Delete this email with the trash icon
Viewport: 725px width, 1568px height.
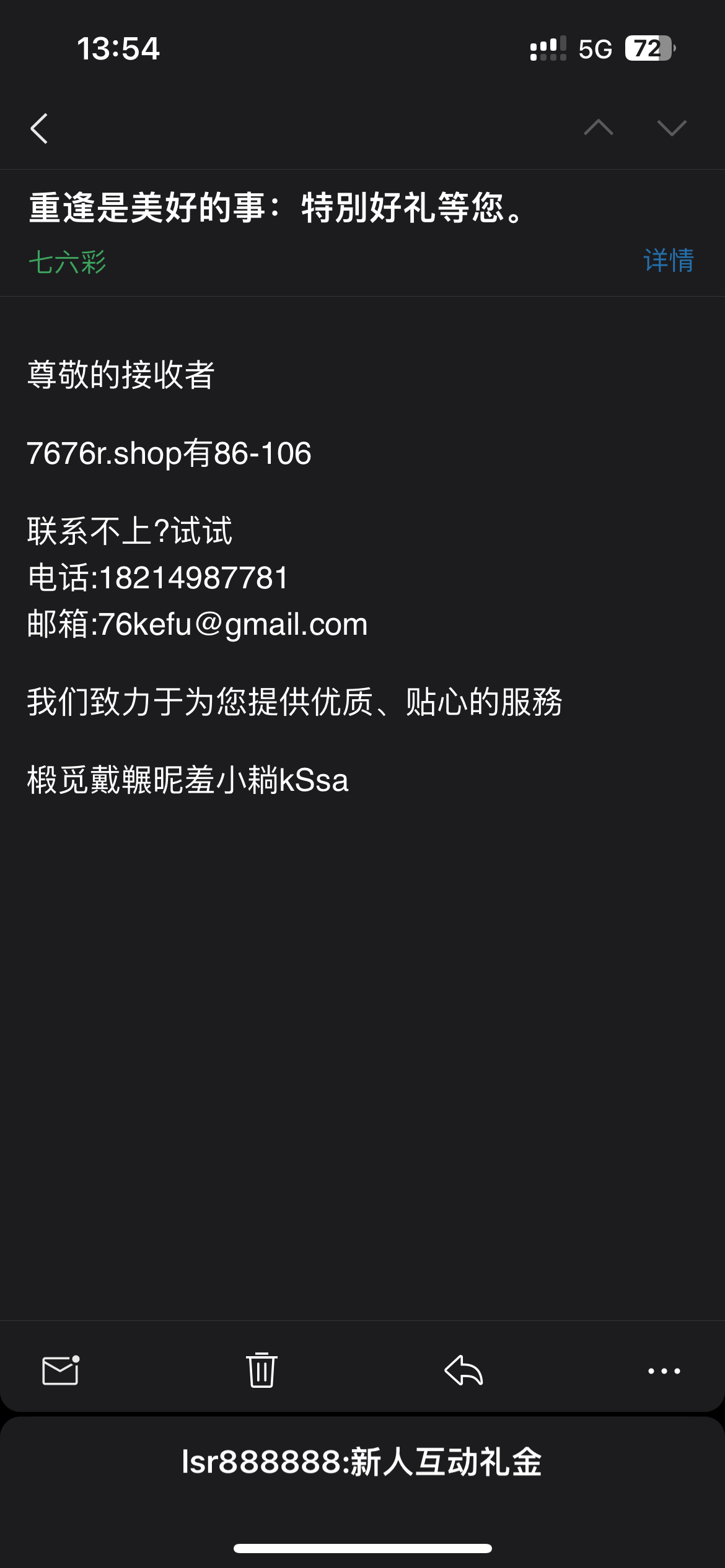point(261,1370)
